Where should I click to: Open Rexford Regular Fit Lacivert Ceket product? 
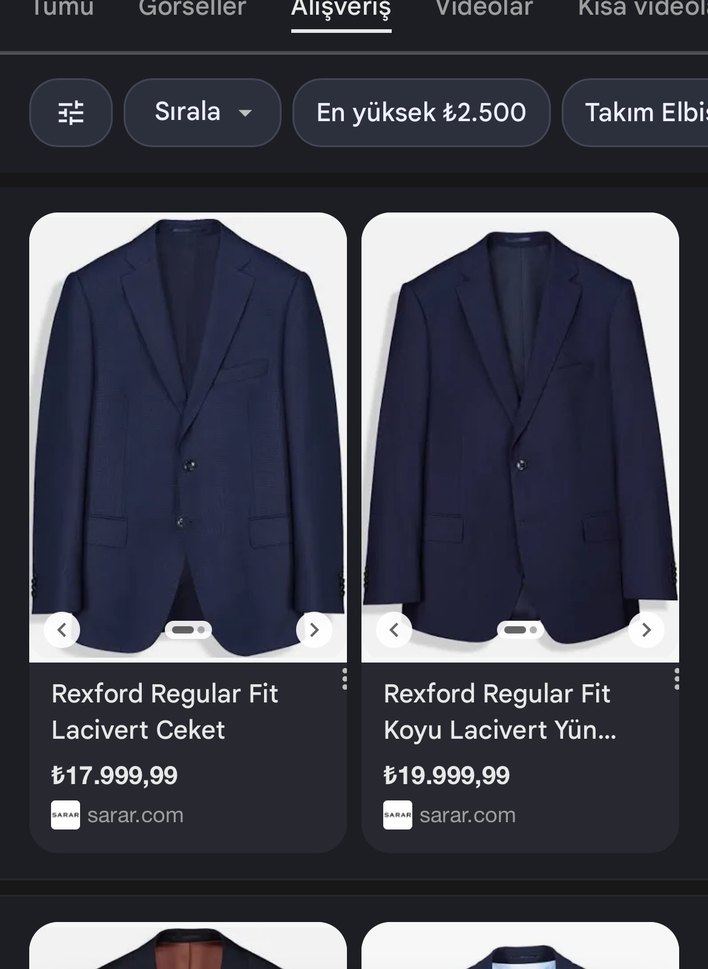(165, 711)
